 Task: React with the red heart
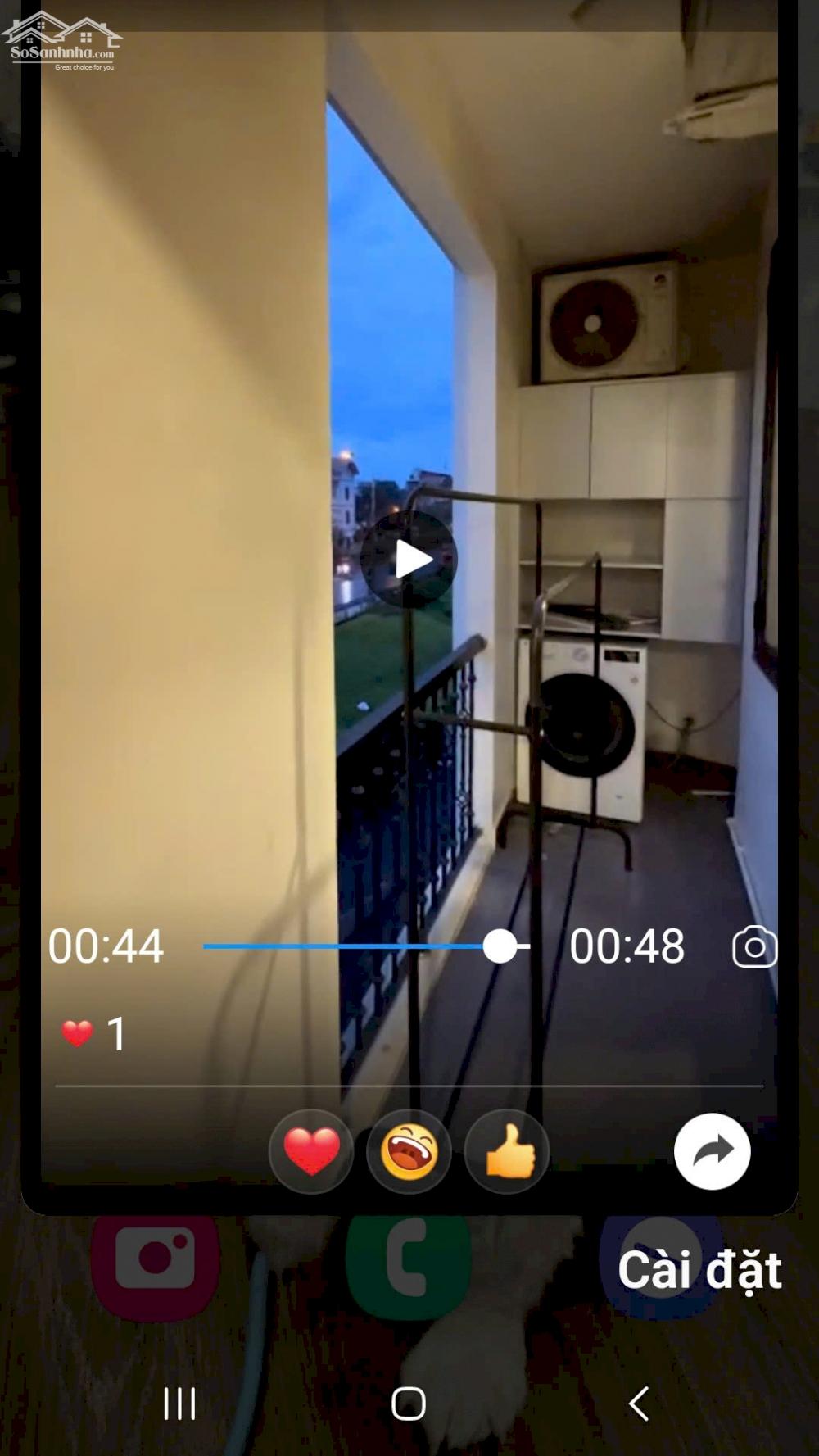[x=311, y=1151]
